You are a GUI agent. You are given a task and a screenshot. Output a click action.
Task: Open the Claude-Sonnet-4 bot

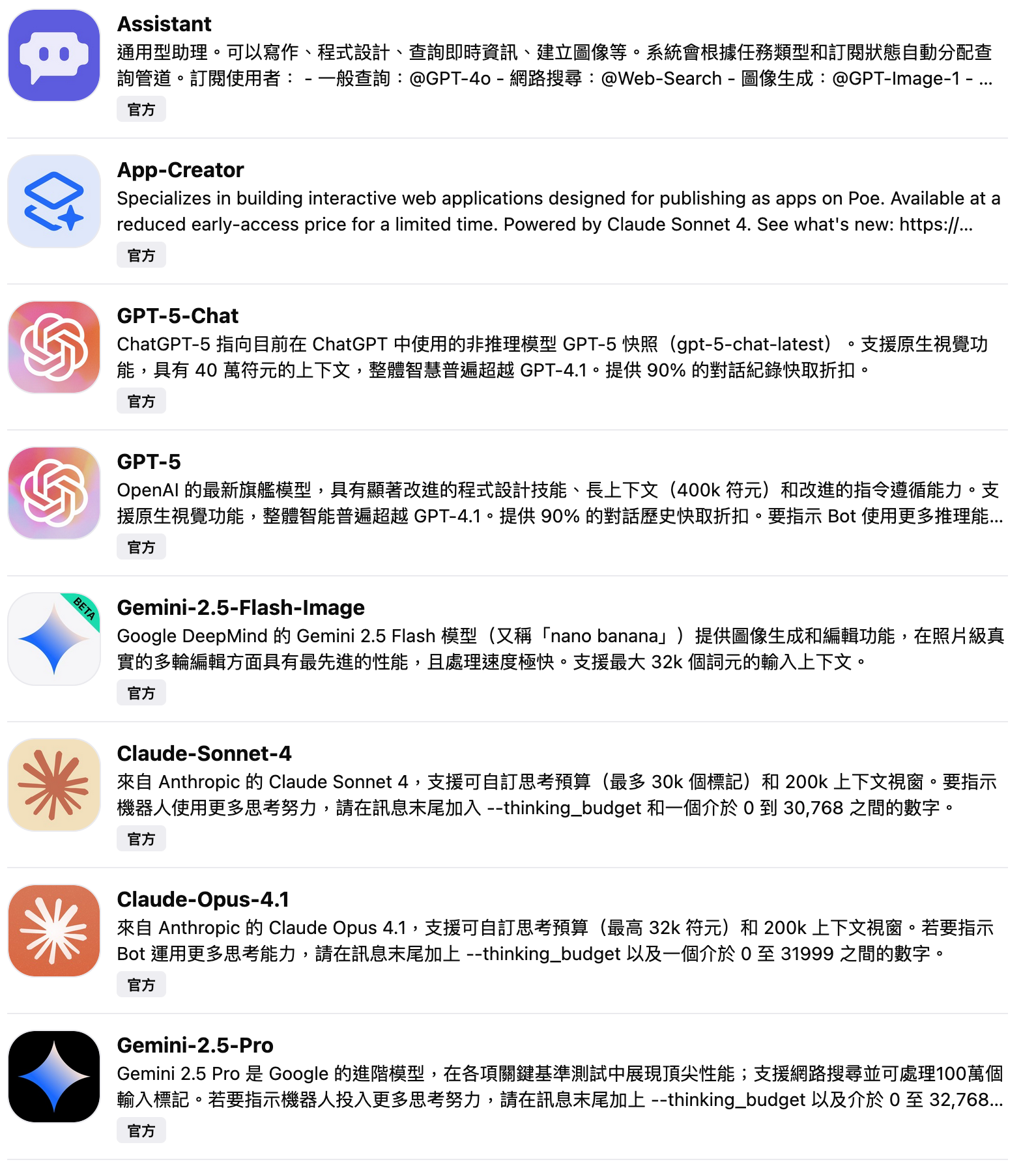(x=204, y=754)
